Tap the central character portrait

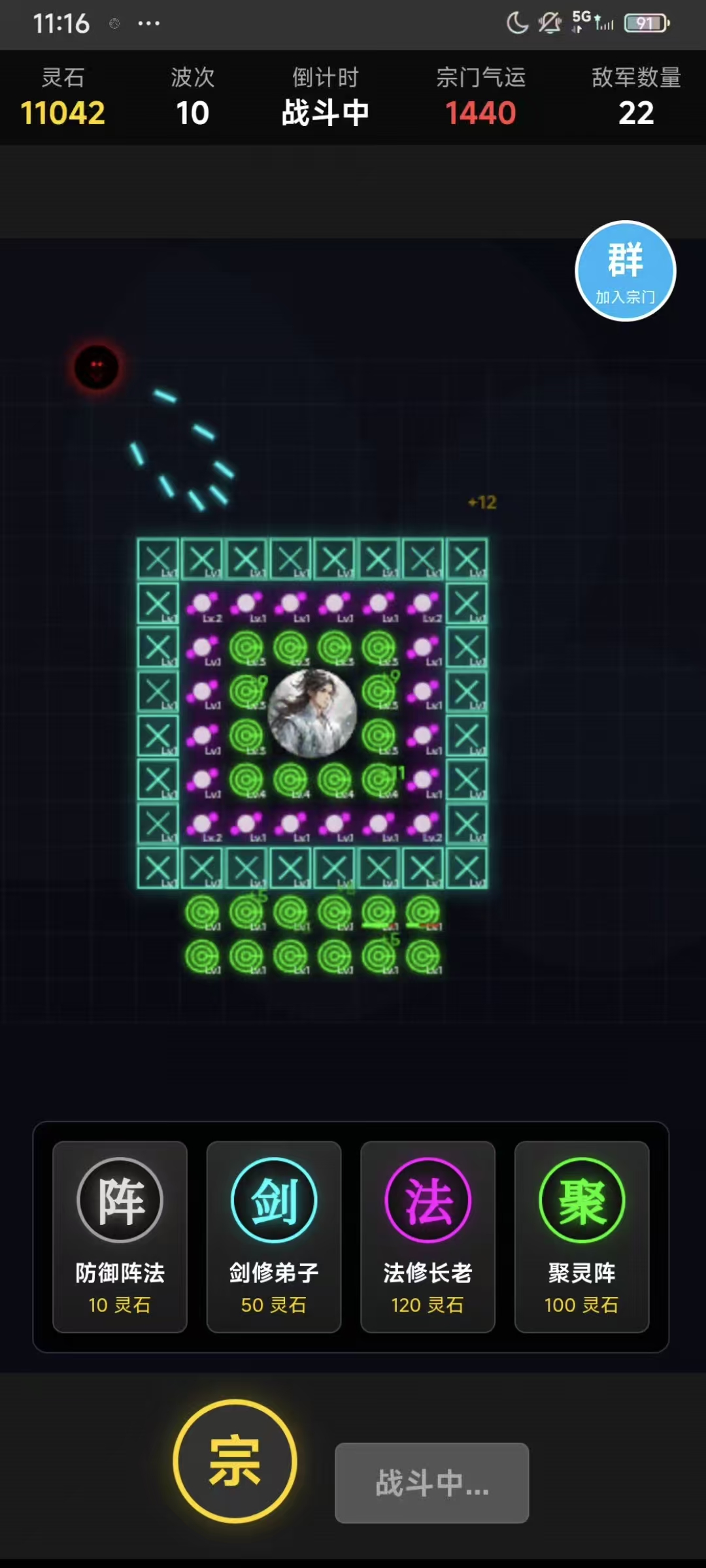click(x=312, y=713)
